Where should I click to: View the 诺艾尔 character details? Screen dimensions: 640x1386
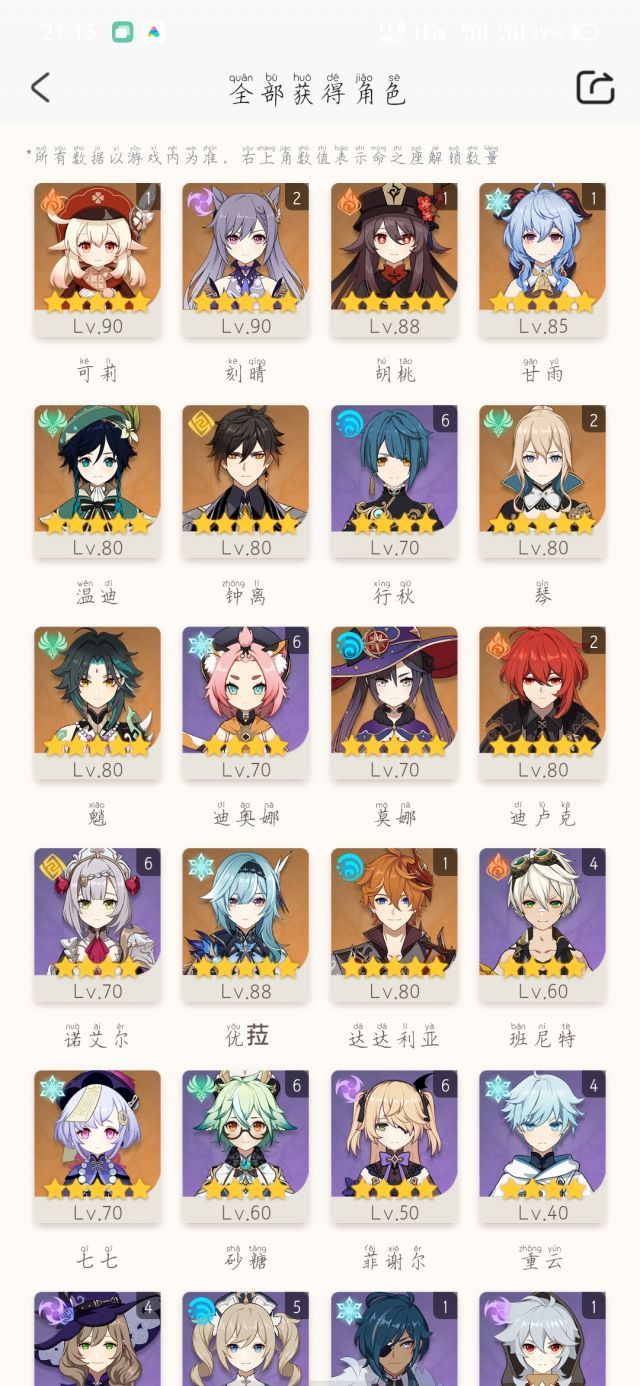[x=97, y=926]
